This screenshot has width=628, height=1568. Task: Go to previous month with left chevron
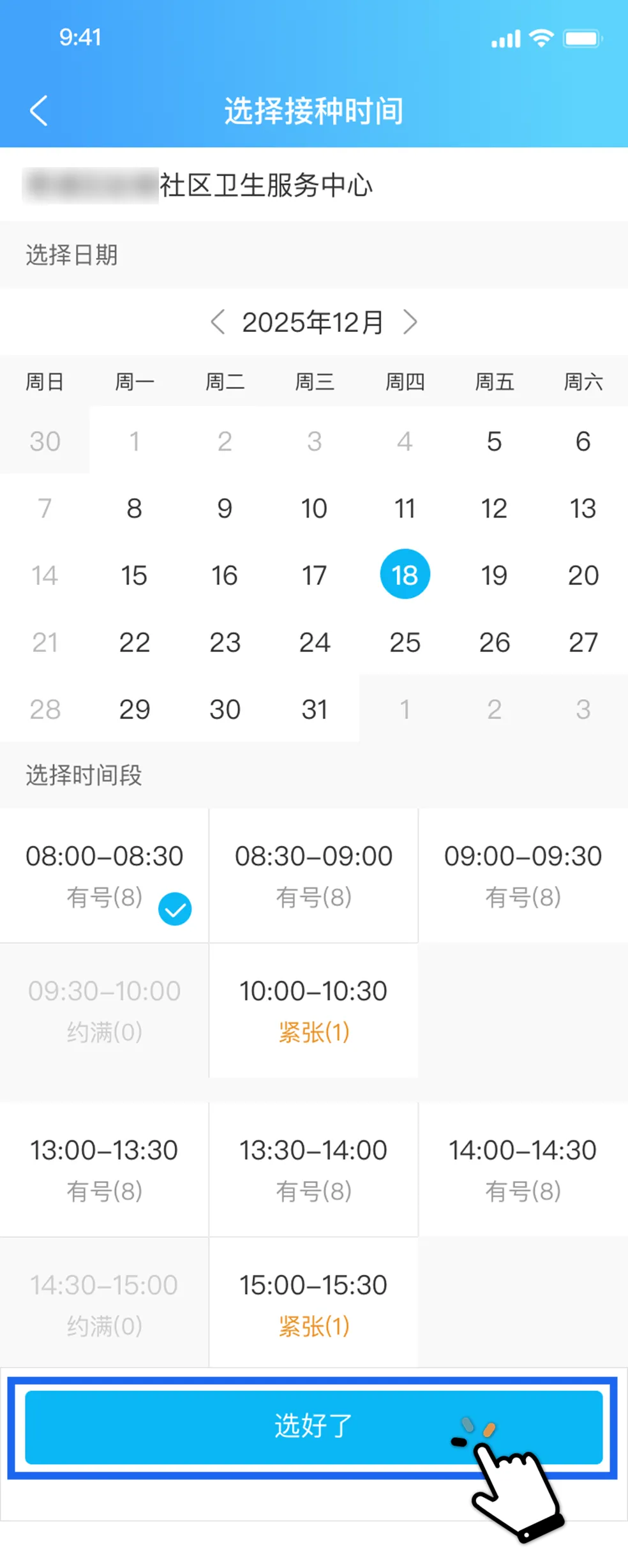219,322
